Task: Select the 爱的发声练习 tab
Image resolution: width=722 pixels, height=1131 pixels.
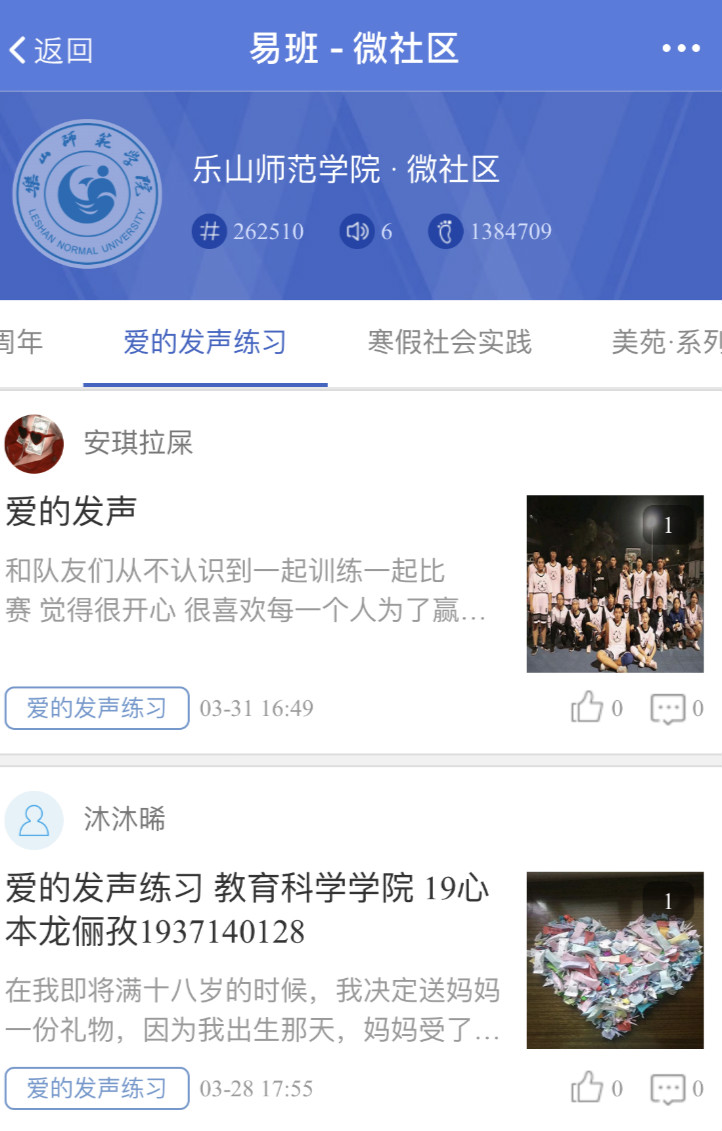Action: pyautogui.click(x=205, y=343)
